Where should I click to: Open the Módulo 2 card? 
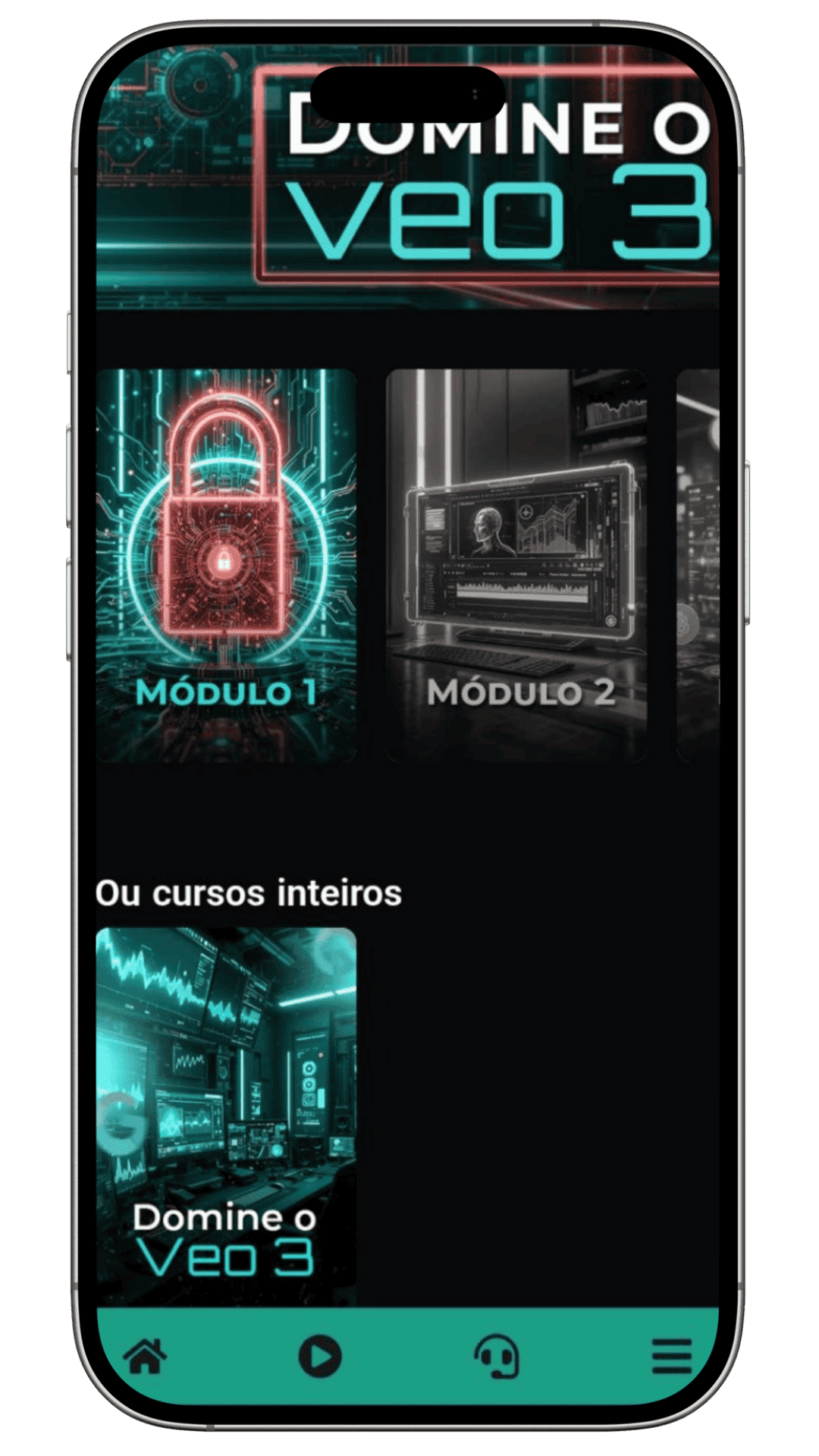click(x=516, y=565)
